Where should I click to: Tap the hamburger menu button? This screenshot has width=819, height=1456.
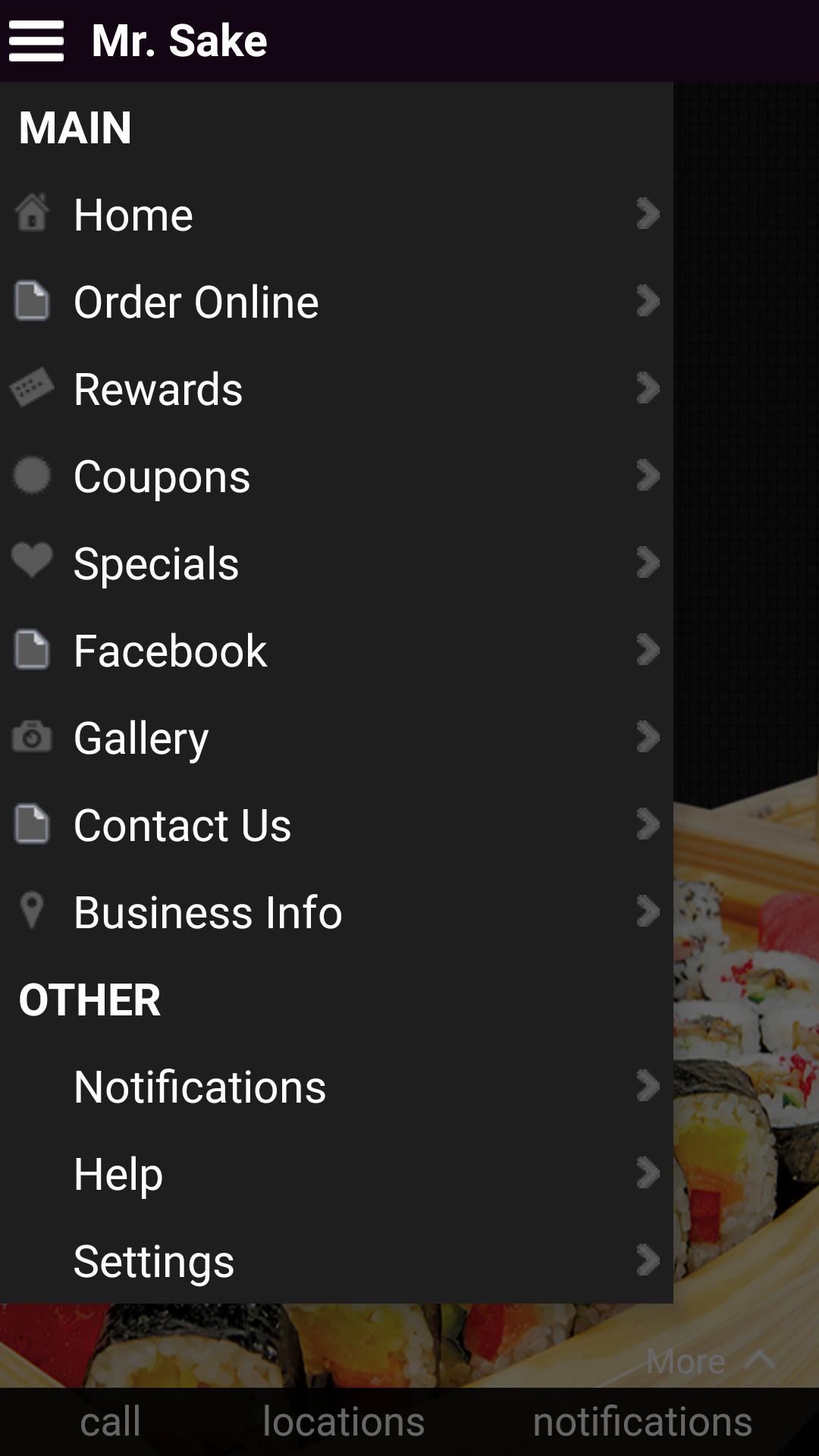point(36,41)
